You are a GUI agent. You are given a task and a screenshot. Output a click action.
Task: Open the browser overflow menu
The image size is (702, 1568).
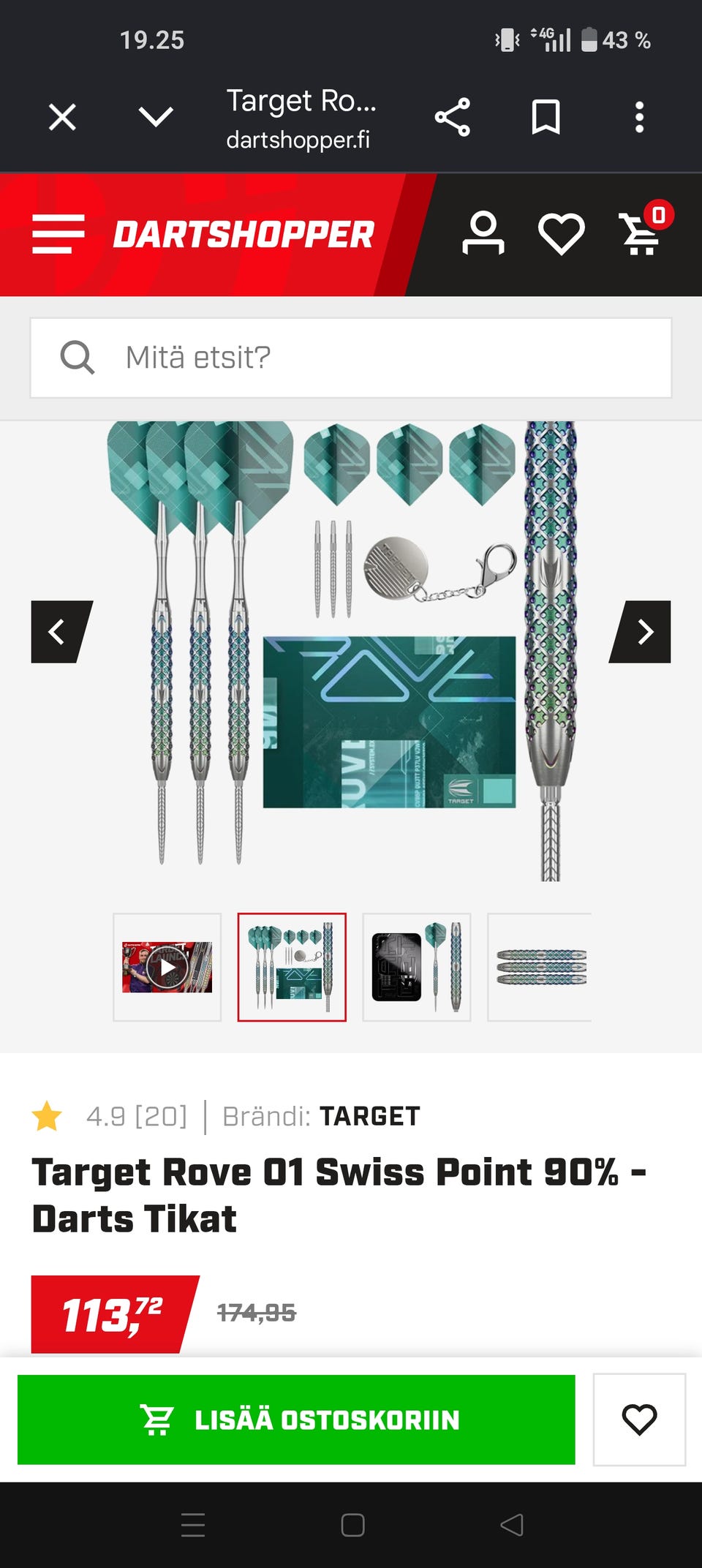click(x=640, y=117)
